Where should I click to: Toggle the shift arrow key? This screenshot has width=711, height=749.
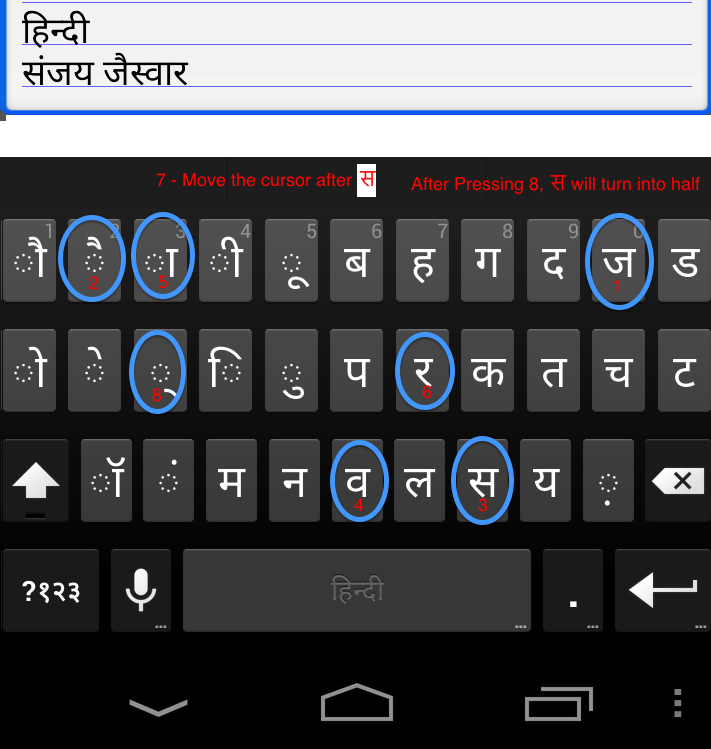(x=36, y=481)
